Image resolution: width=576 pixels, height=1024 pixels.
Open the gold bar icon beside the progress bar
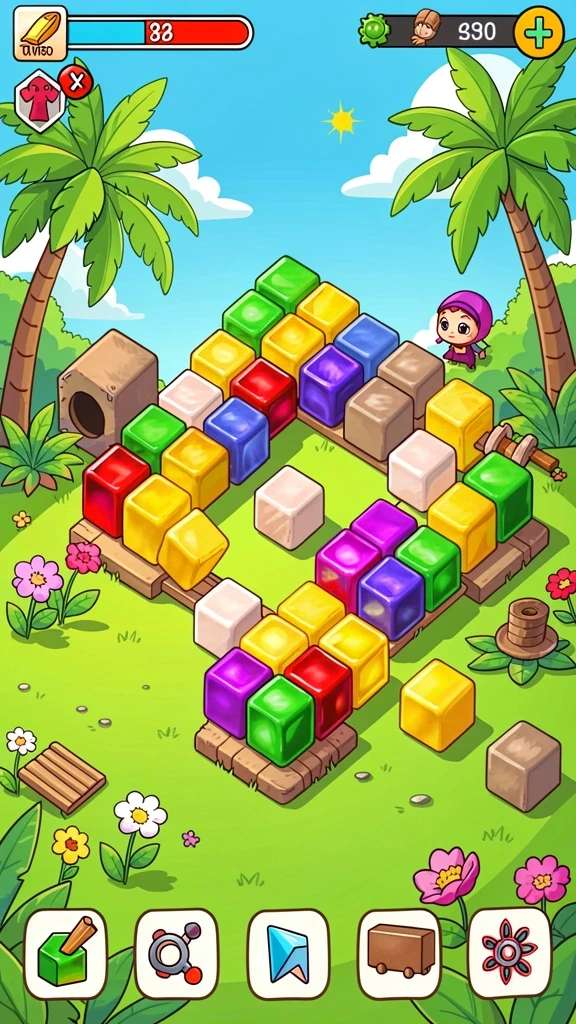[40, 33]
